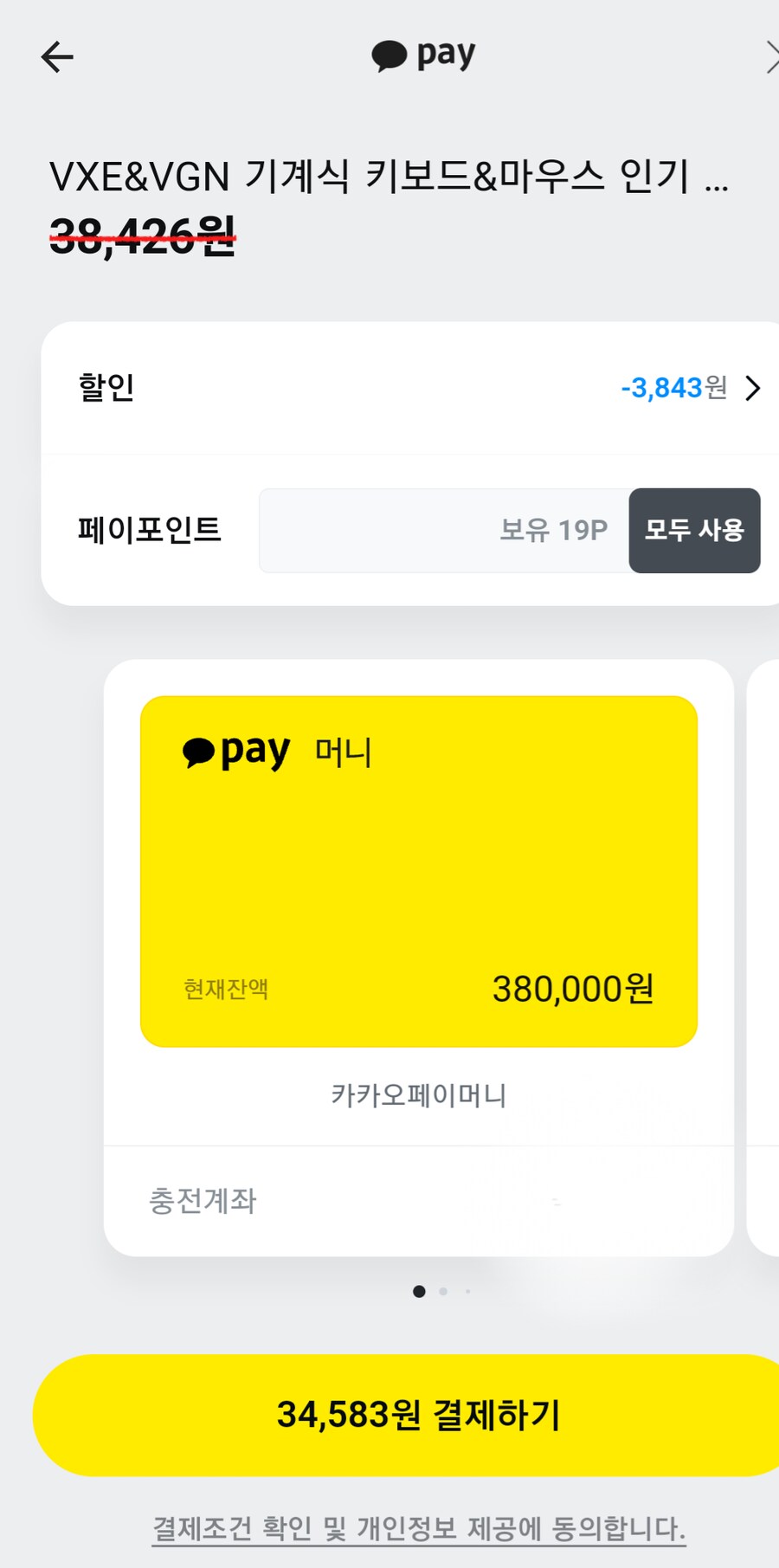Viewport: 779px width, 1568px height.
Task: Close the Kakao Pay checkout screen
Action: [770, 57]
